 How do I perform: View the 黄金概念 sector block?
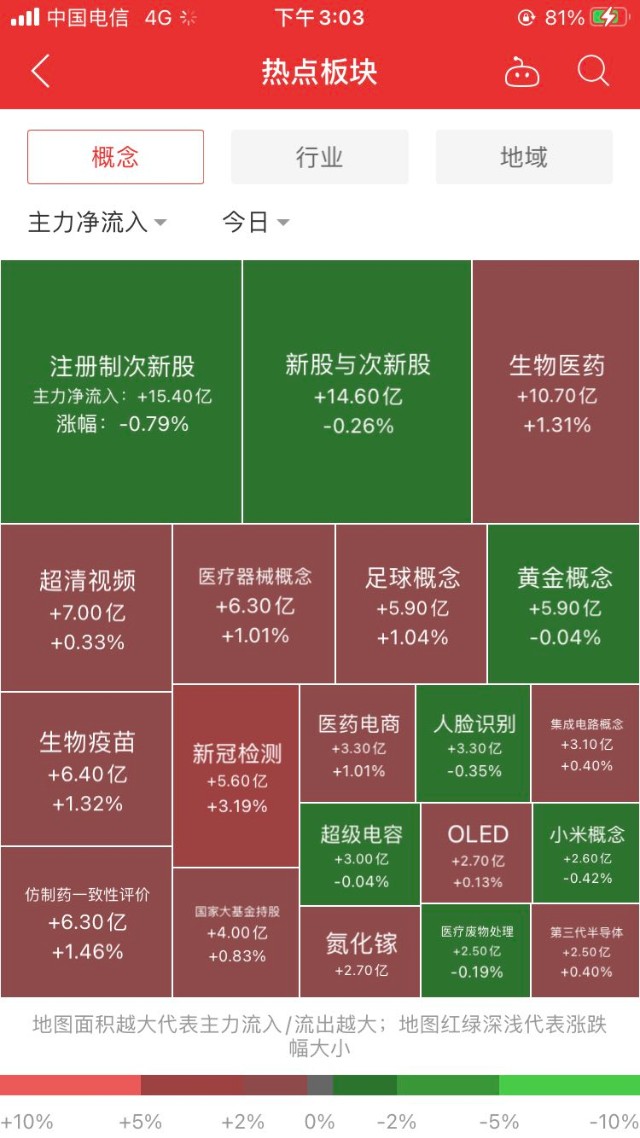click(x=563, y=604)
